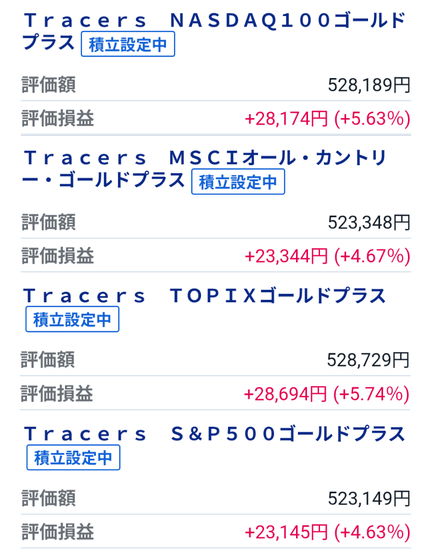Image resolution: width=430 pixels, height=553 pixels.
Task: Open Tracers TOPIXゴールドプラス fund
Action: [205, 296]
